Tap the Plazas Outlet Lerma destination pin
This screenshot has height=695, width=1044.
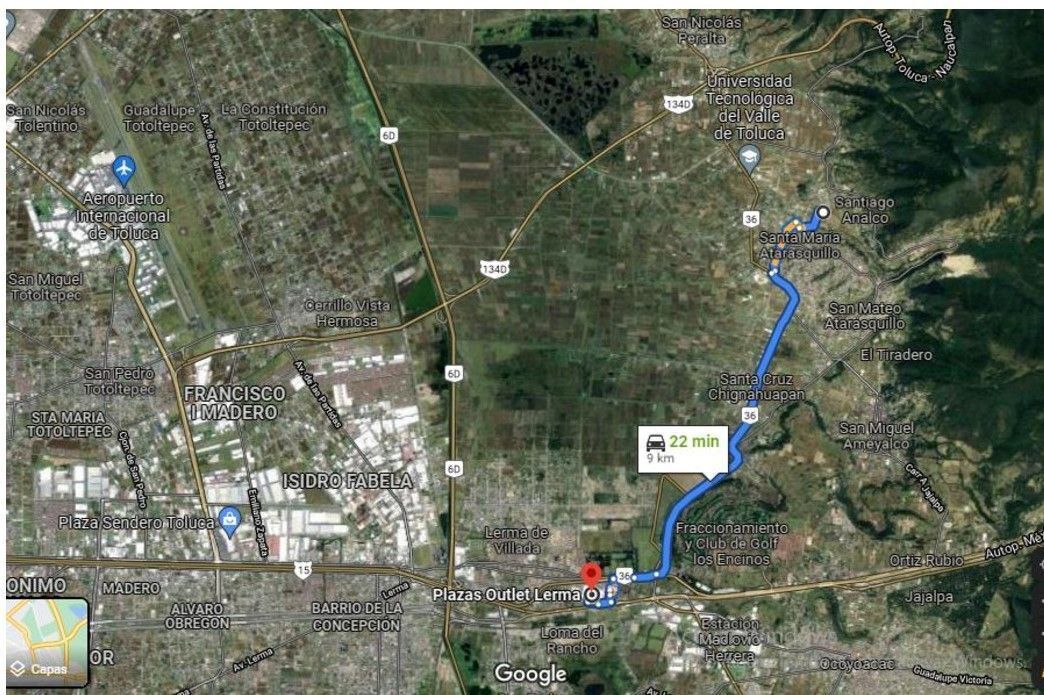590,577
